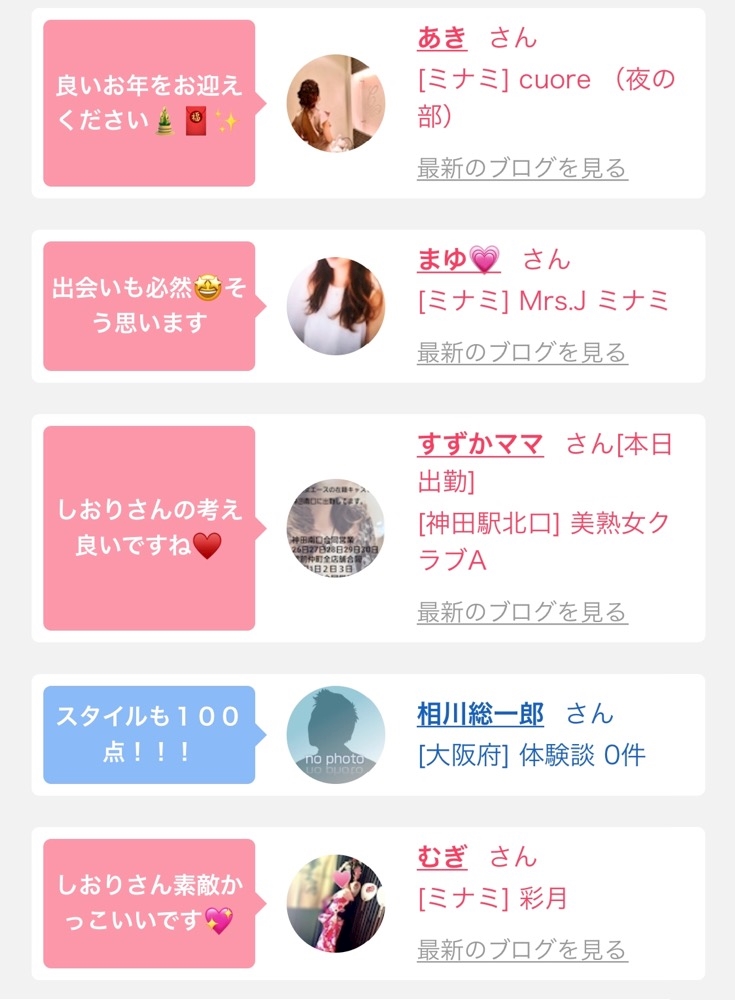Open すずかママ's profile name link

(x=480, y=444)
